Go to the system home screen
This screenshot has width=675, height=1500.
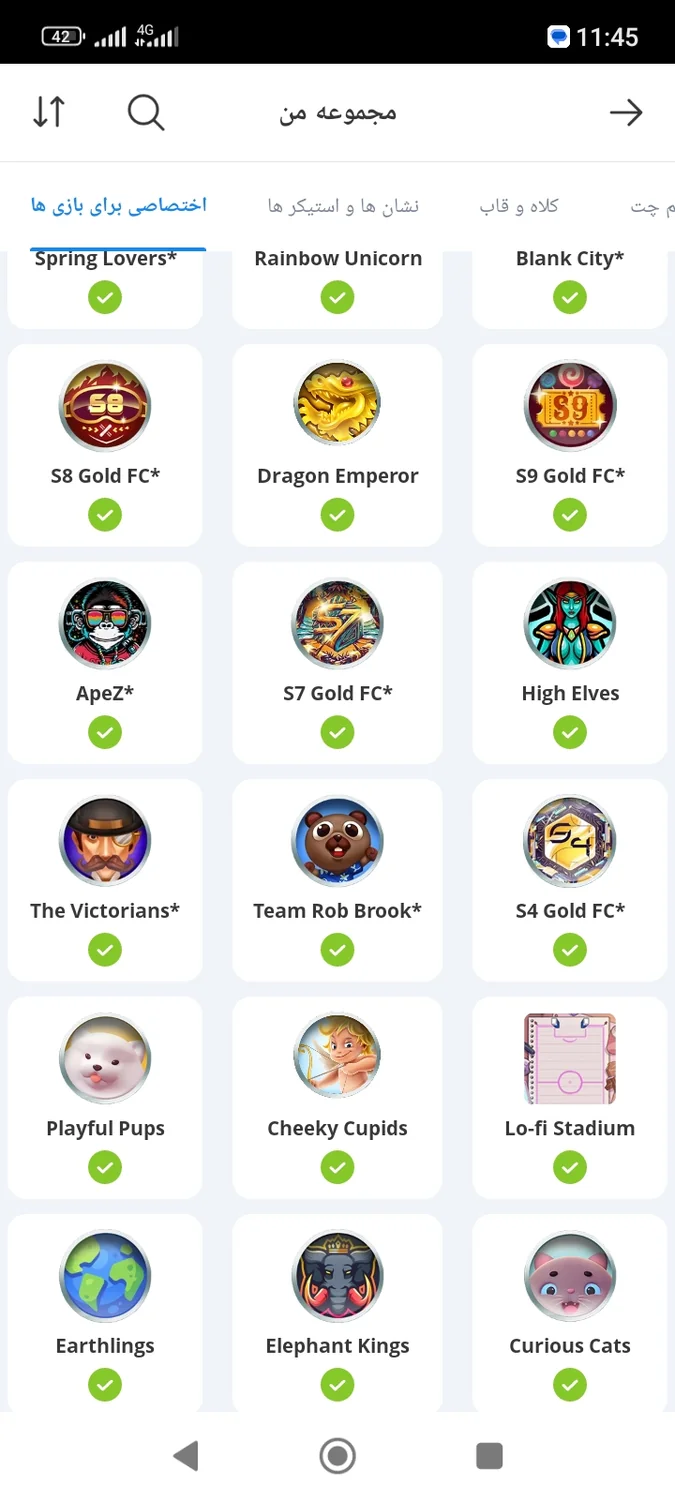click(x=338, y=1455)
